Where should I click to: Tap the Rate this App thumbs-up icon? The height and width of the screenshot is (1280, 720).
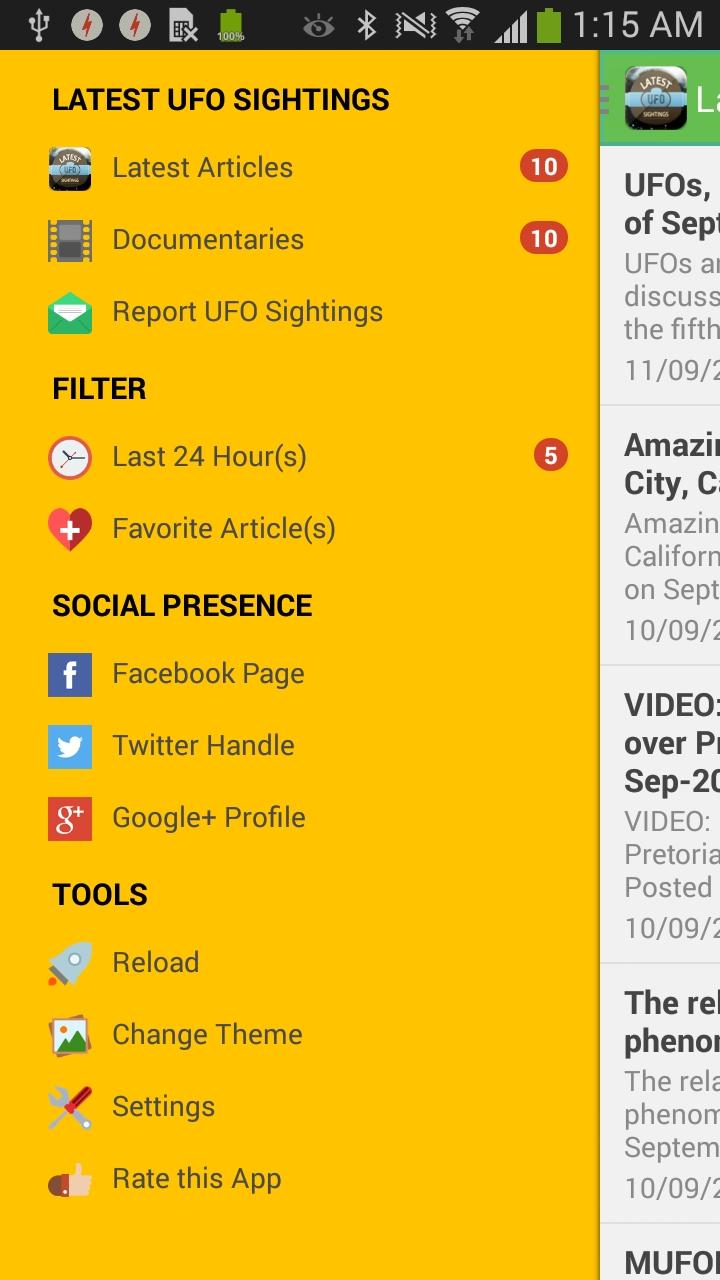[69, 1177]
